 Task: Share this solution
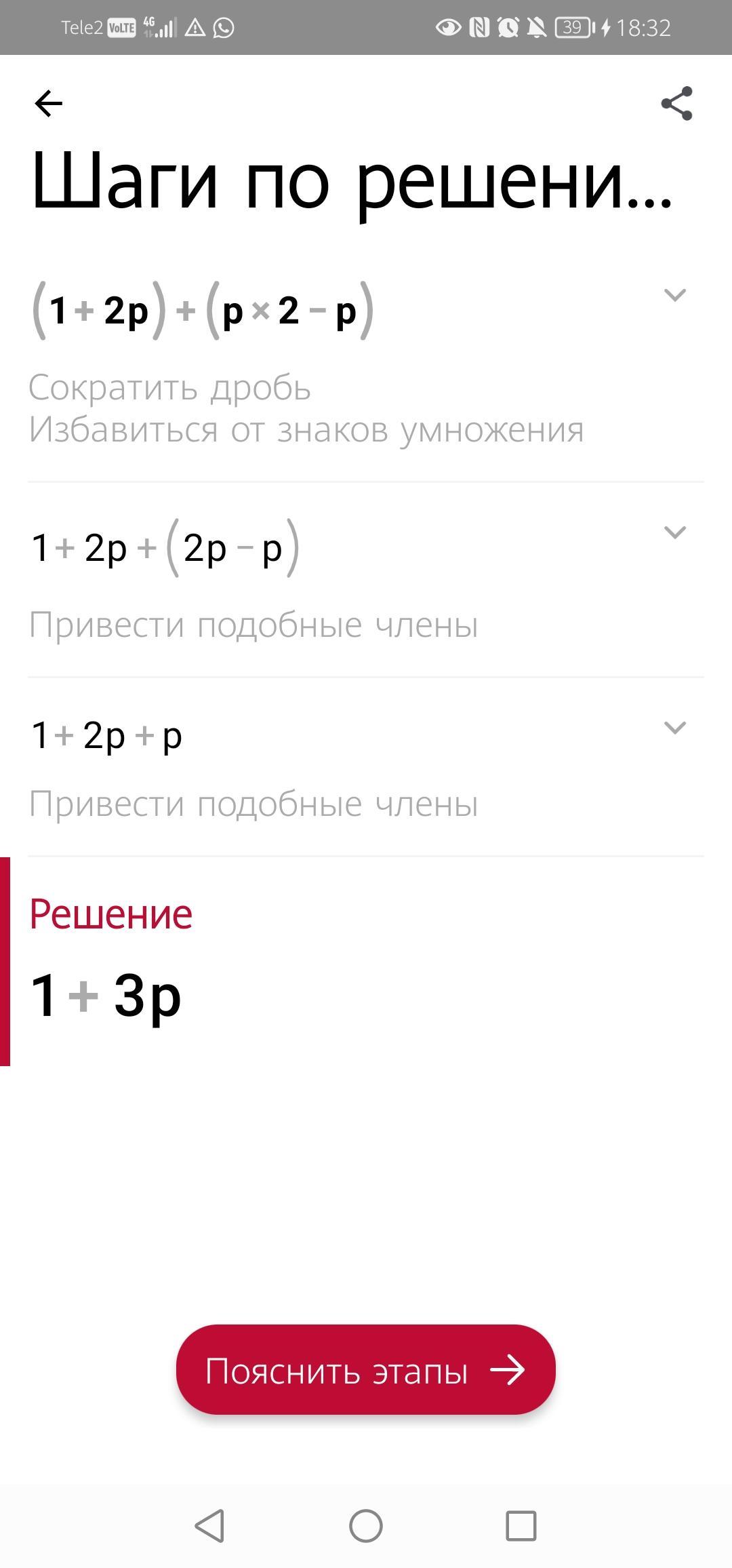tap(676, 103)
